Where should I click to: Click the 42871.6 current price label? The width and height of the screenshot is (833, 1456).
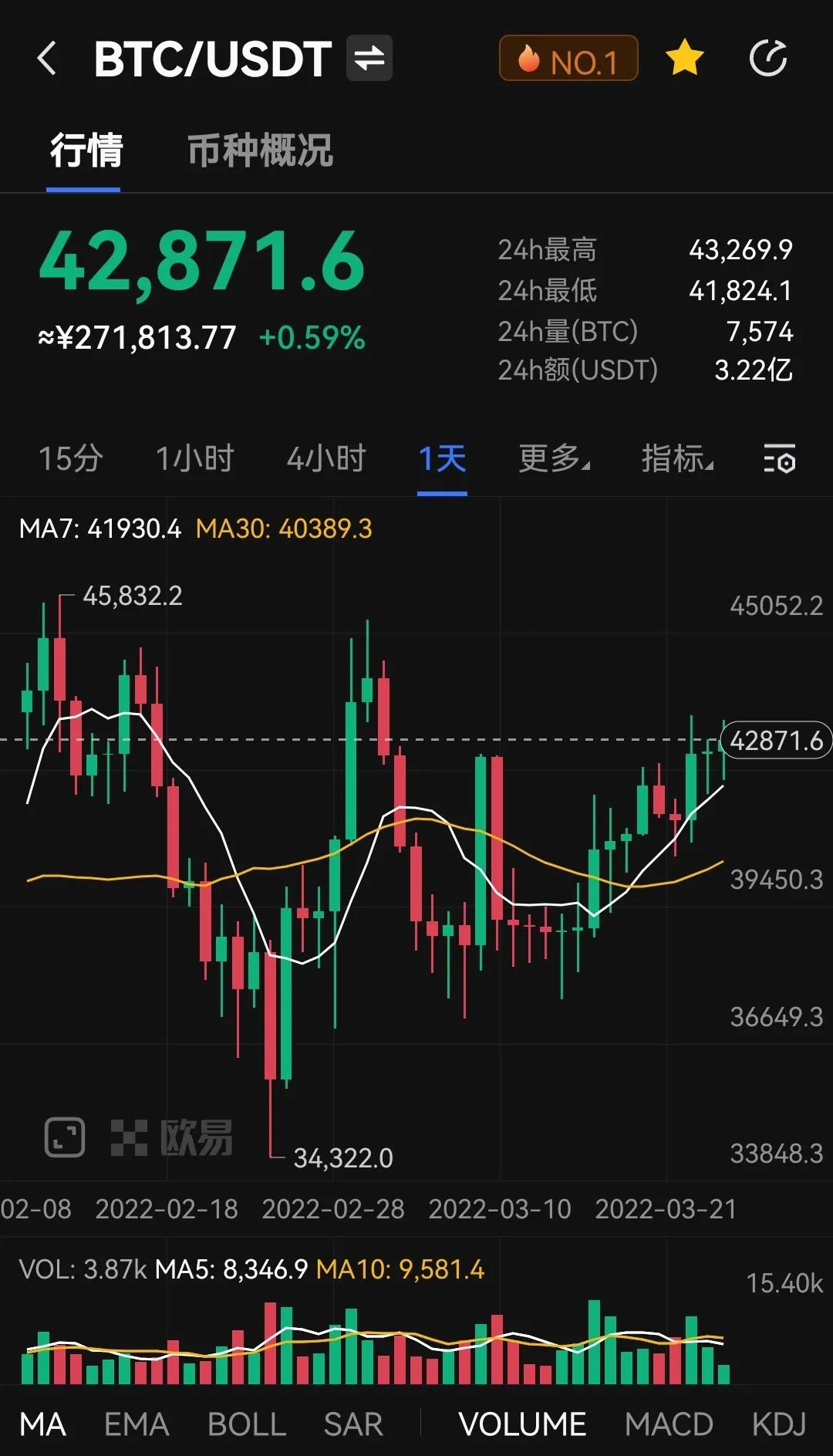click(x=777, y=739)
